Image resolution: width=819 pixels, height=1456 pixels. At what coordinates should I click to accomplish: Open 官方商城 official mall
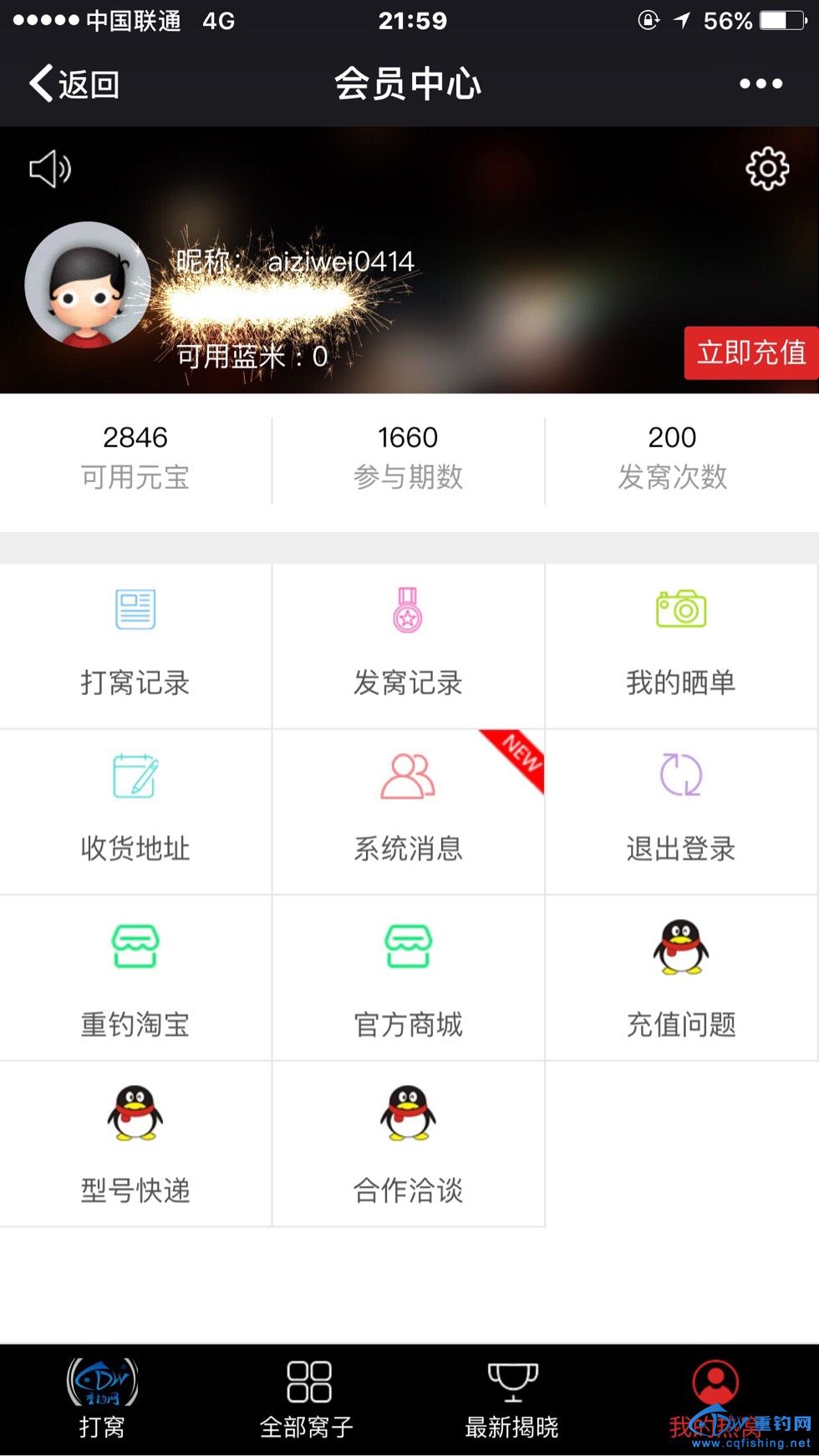click(x=408, y=977)
